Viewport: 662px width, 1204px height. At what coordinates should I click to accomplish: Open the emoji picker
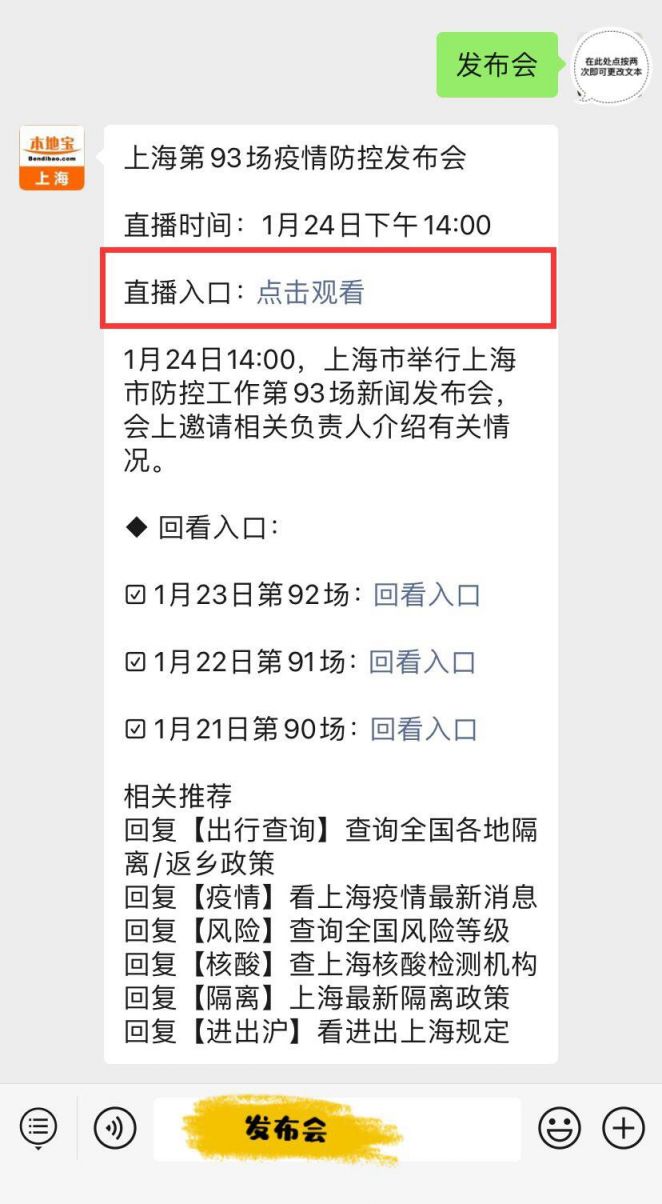click(560, 1128)
